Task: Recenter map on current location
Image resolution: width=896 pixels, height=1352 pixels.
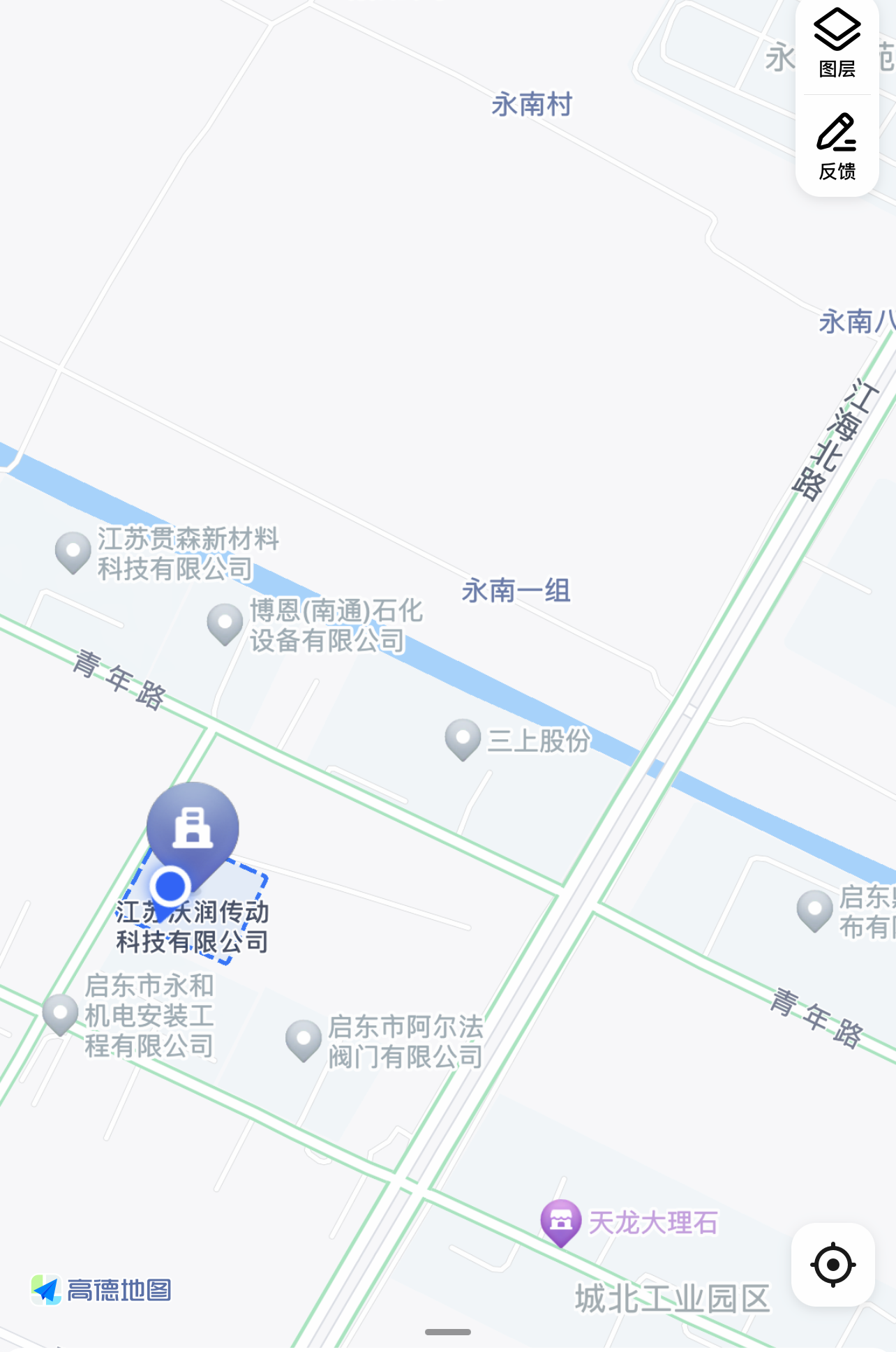Action: pyautogui.click(x=833, y=1264)
